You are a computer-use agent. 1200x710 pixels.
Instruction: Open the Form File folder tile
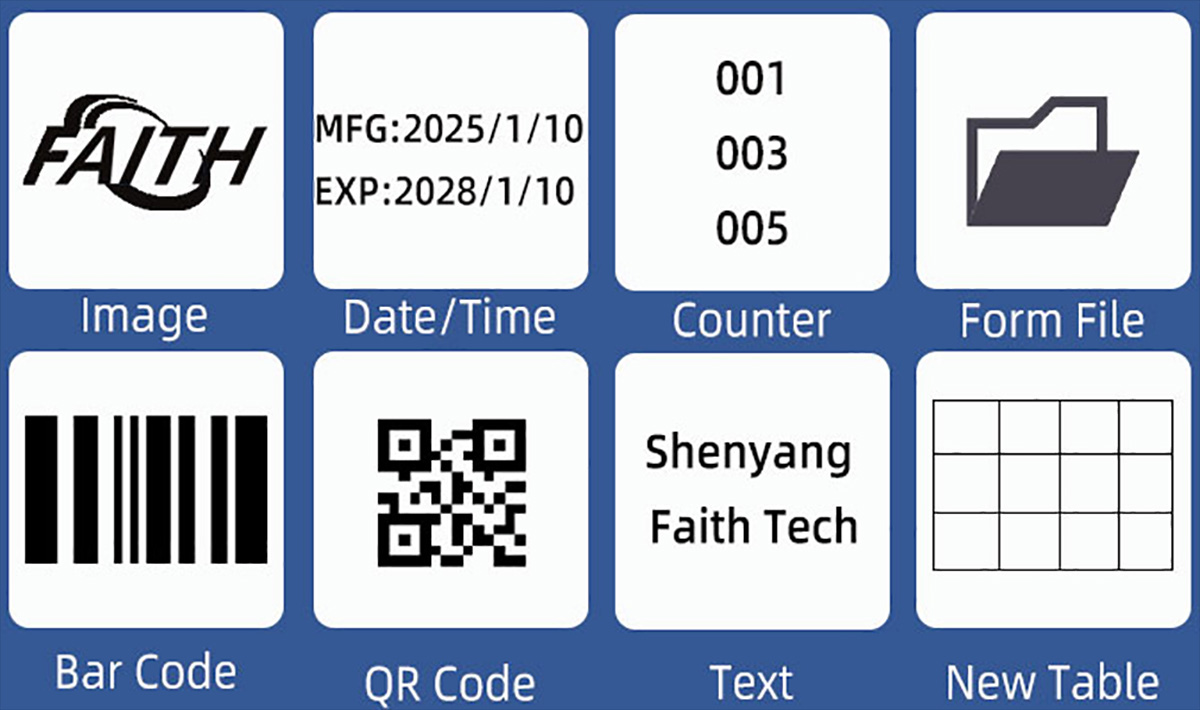click(x=1052, y=151)
